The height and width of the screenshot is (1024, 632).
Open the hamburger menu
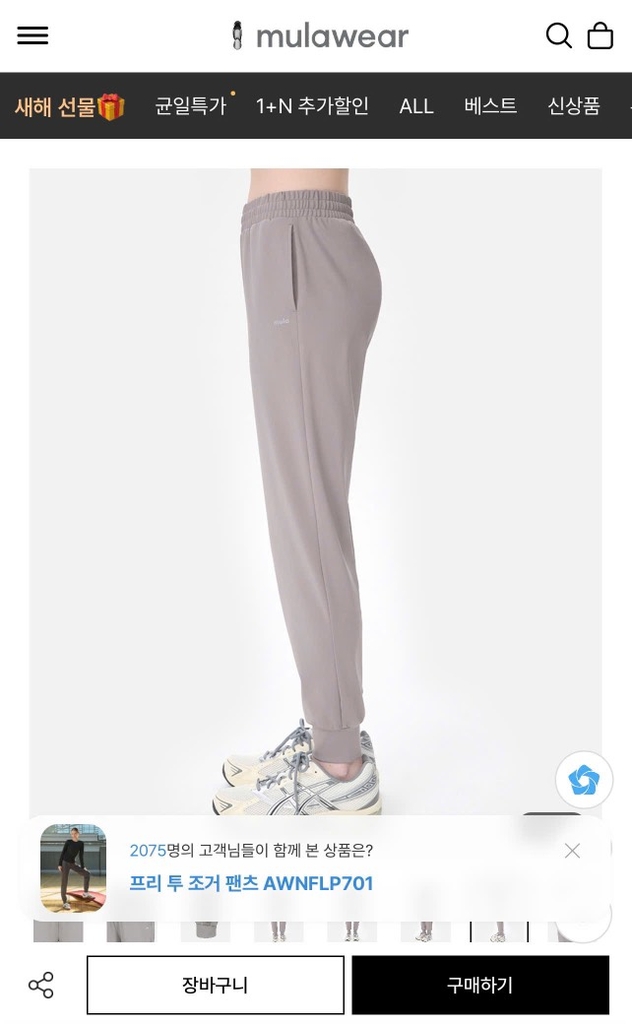coord(32,36)
